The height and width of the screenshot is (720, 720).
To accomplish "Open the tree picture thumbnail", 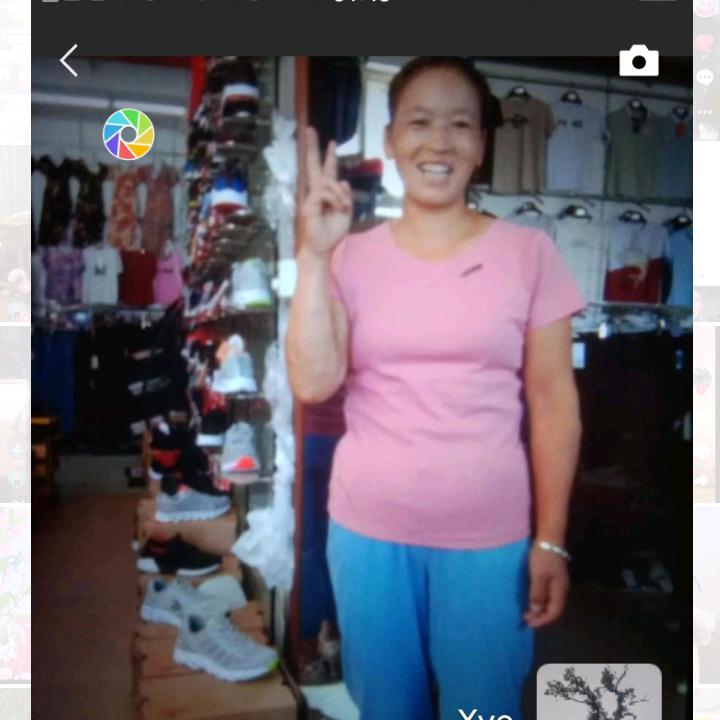I will [599, 693].
